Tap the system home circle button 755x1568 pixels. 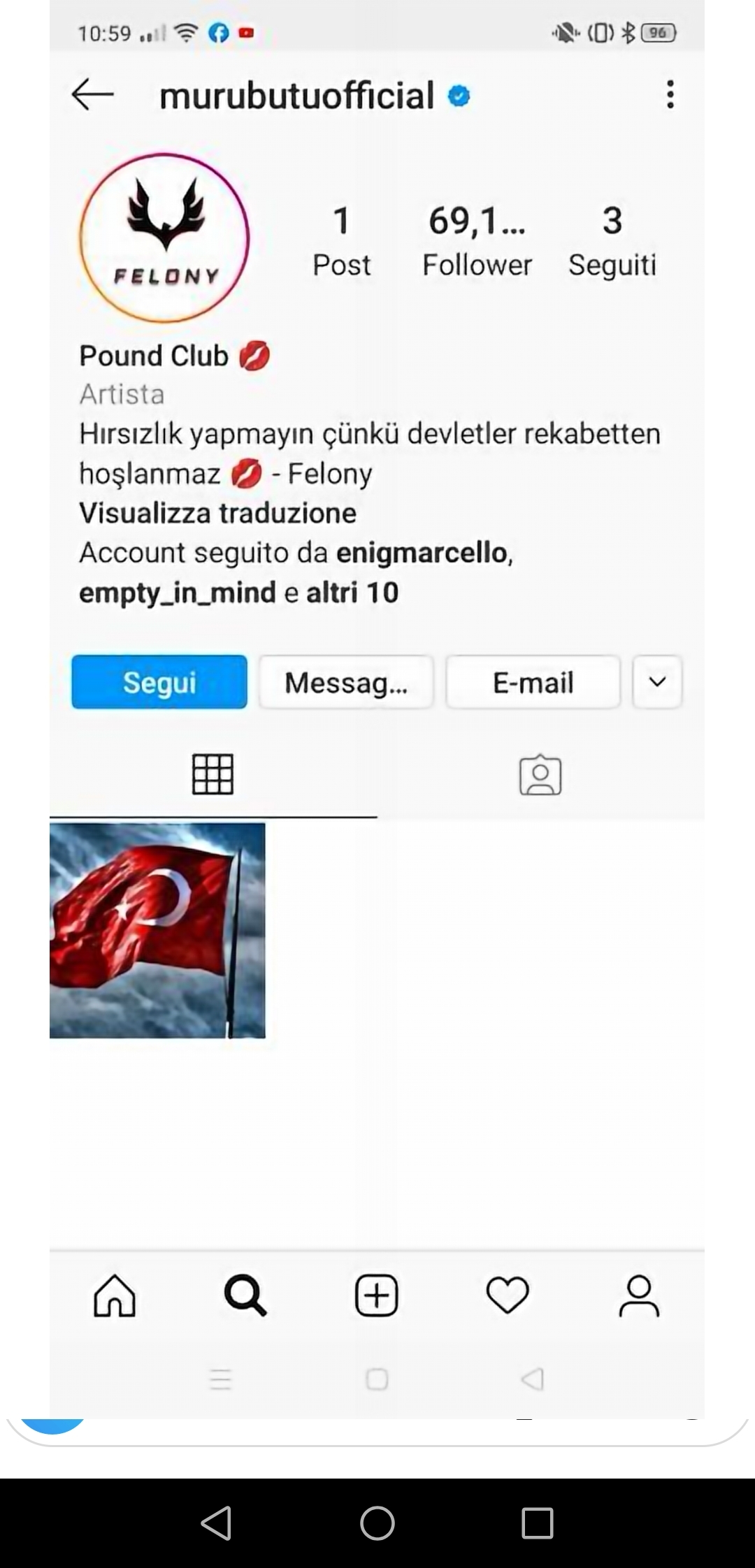point(377,1523)
